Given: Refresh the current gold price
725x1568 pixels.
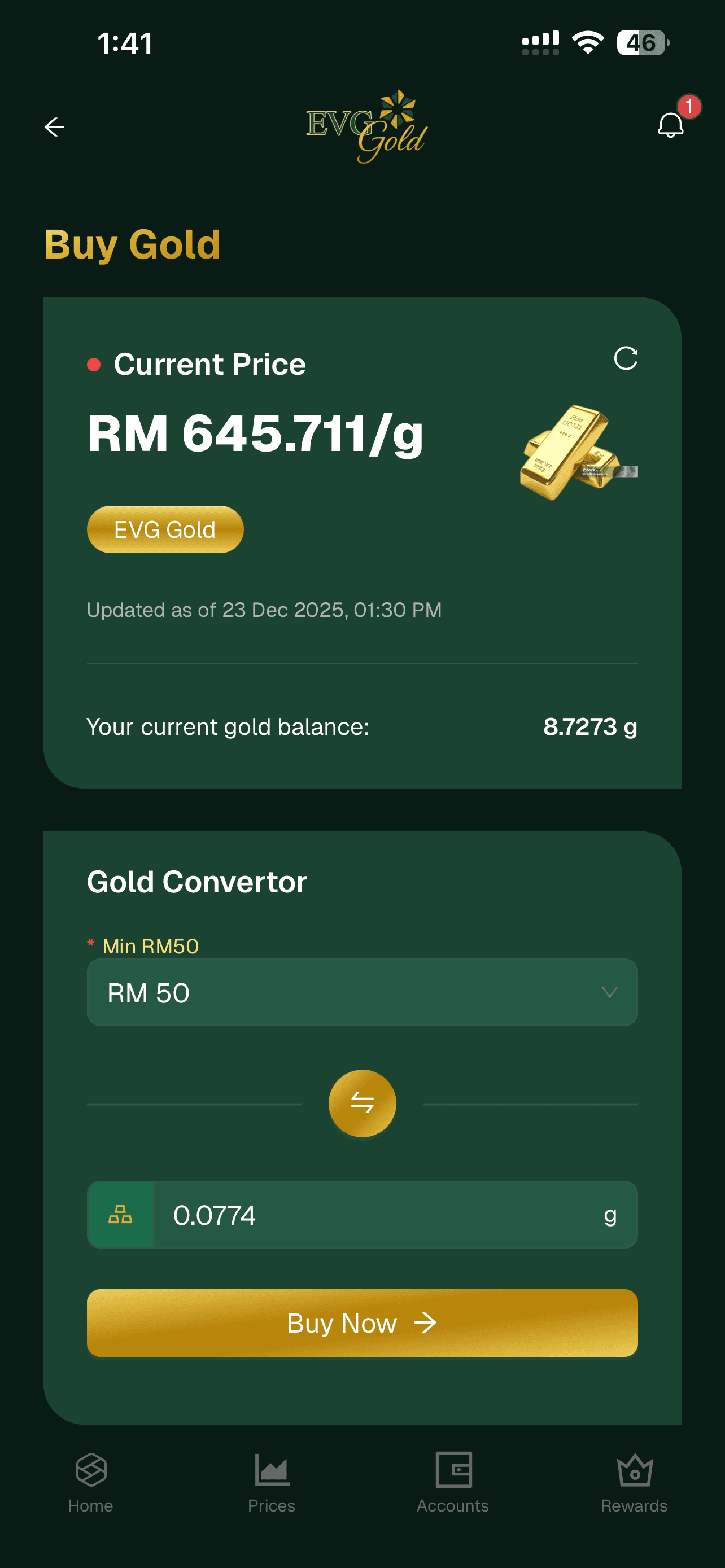Looking at the screenshot, I should point(627,359).
